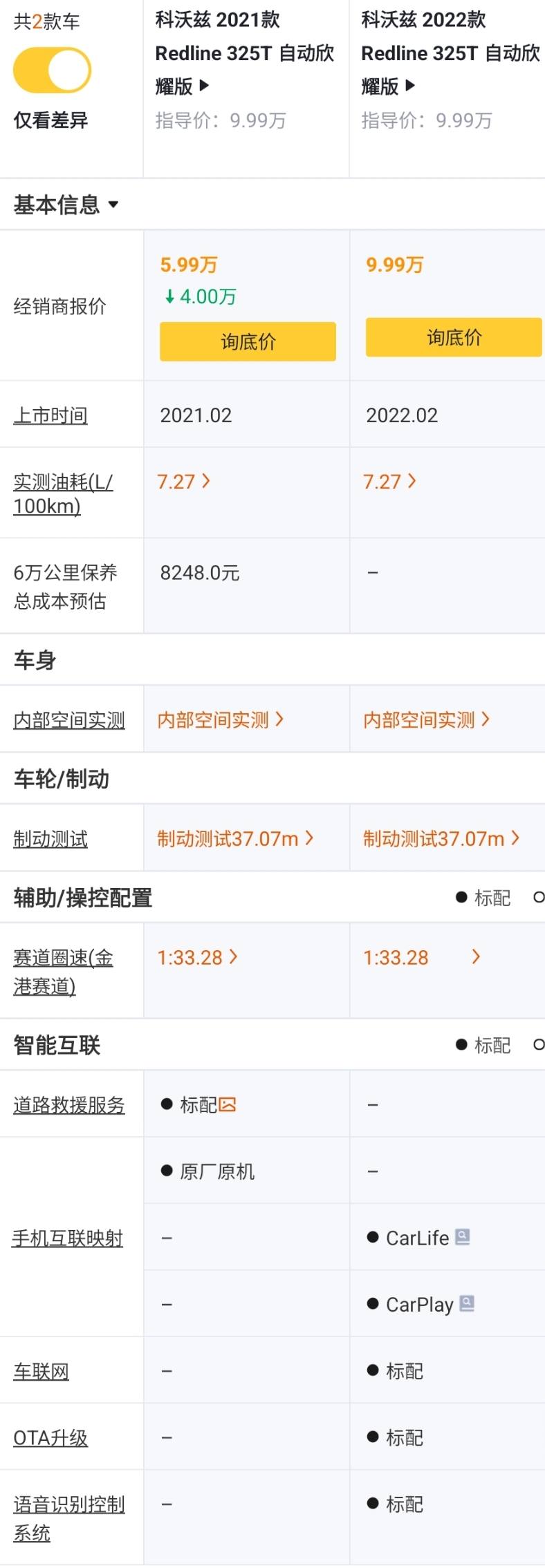Click 询底价 under the 2021 model
Viewport: 545px width, 1568px height.
pyautogui.click(x=247, y=341)
